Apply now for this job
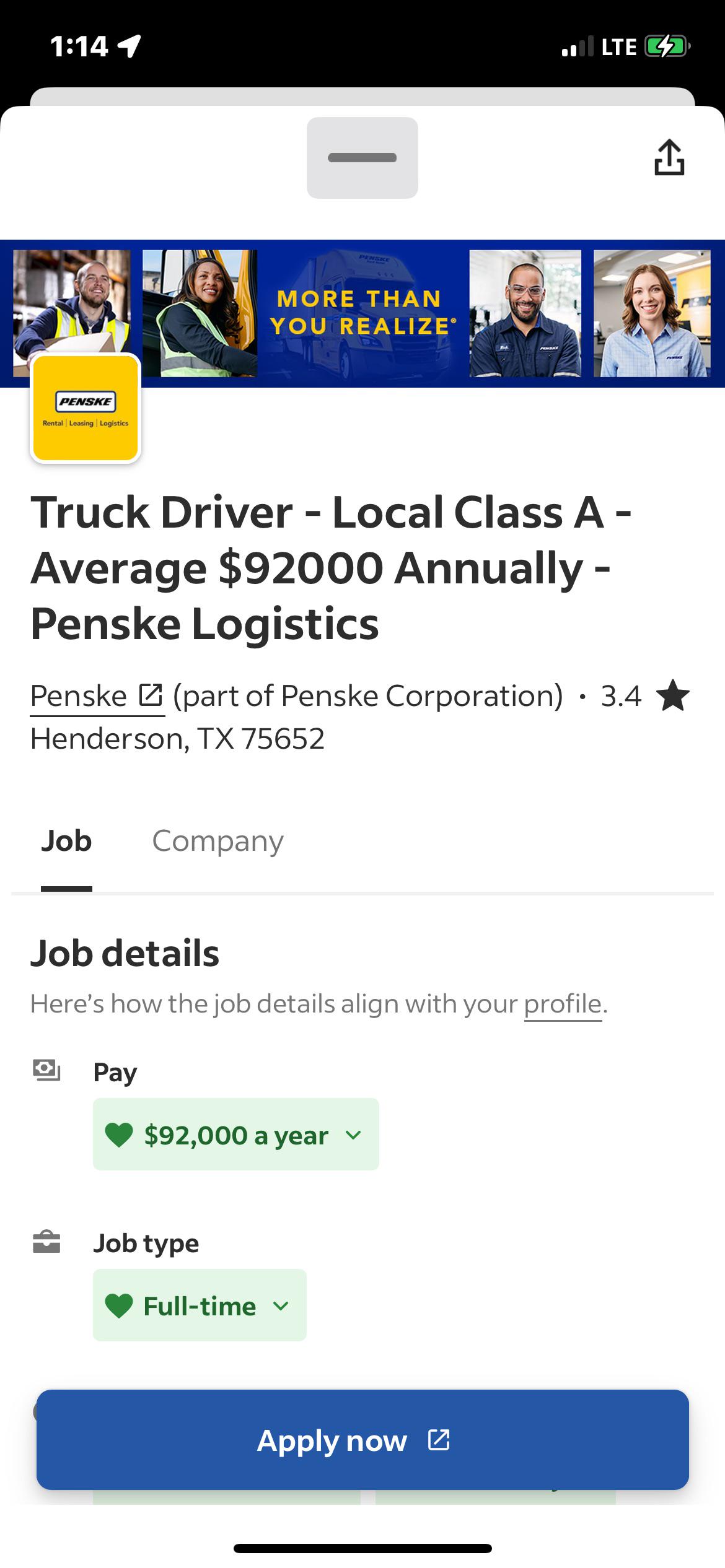 (362, 1440)
